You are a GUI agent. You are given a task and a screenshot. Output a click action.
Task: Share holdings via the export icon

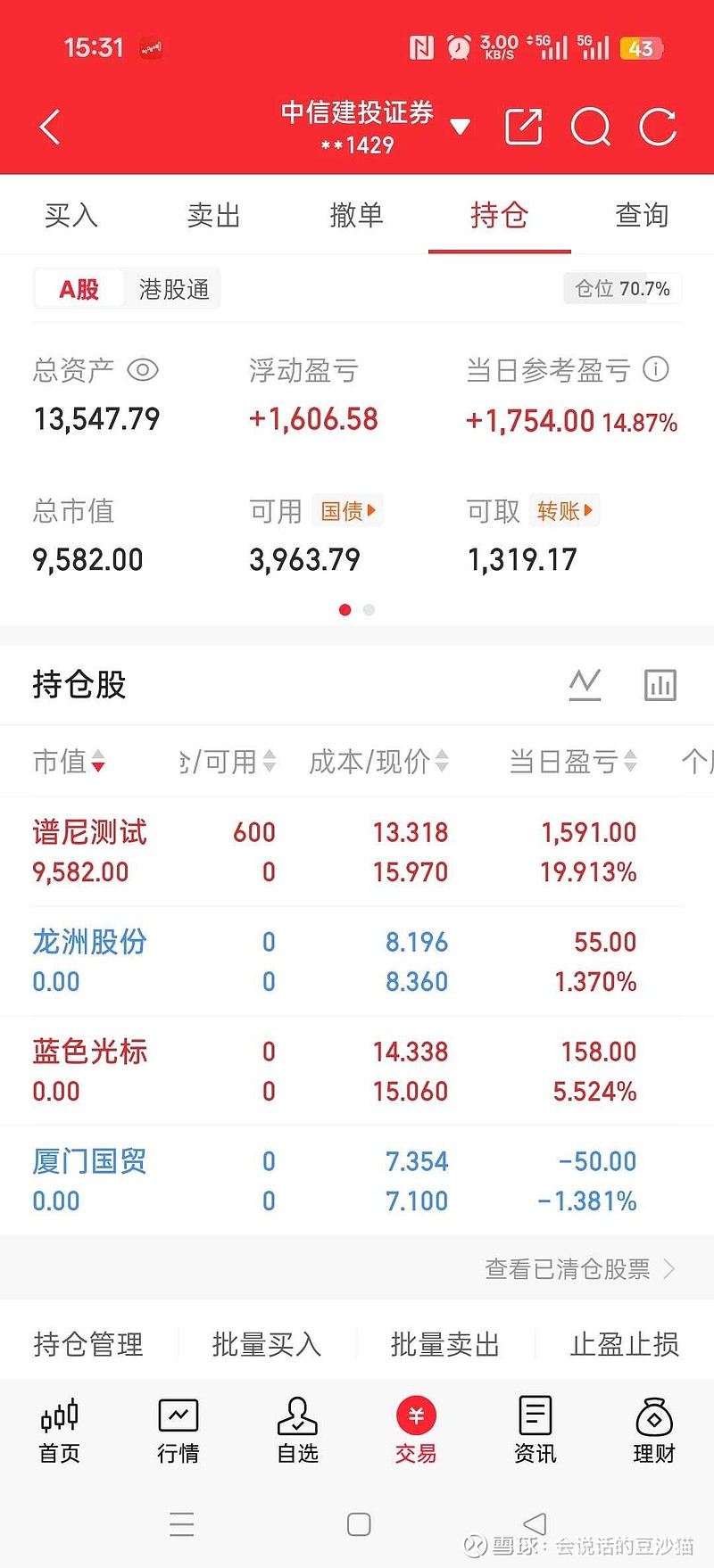click(x=524, y=127)
